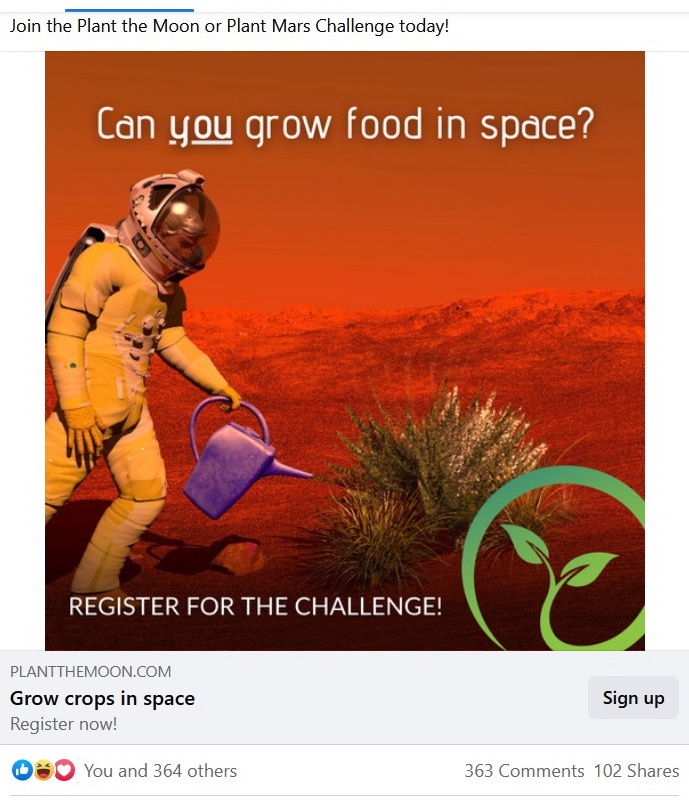View the 102 Shares
Viewport: 689px width, 801px height.
(x=636, y=771)
